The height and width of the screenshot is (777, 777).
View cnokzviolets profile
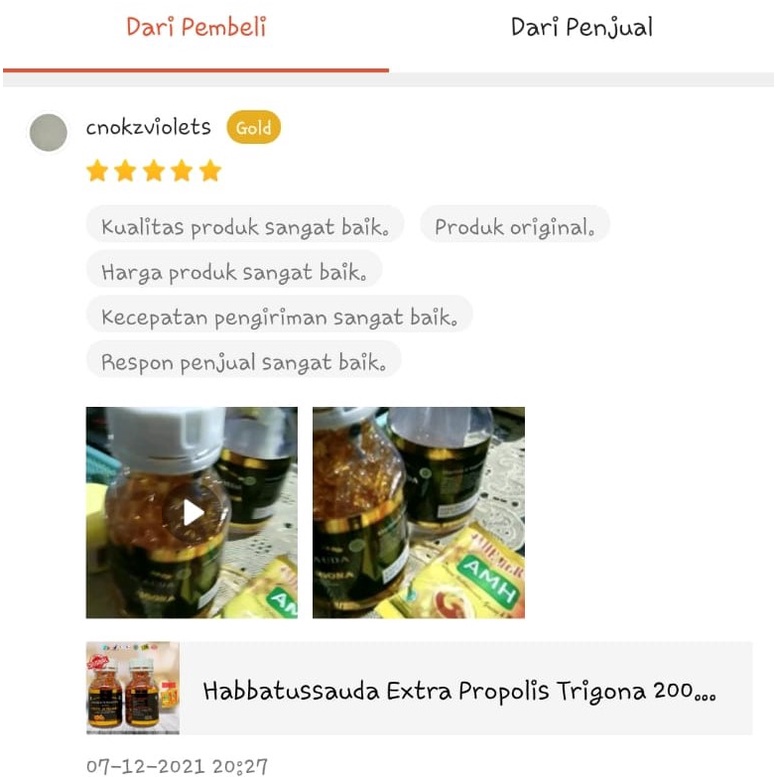pos(148,128)
